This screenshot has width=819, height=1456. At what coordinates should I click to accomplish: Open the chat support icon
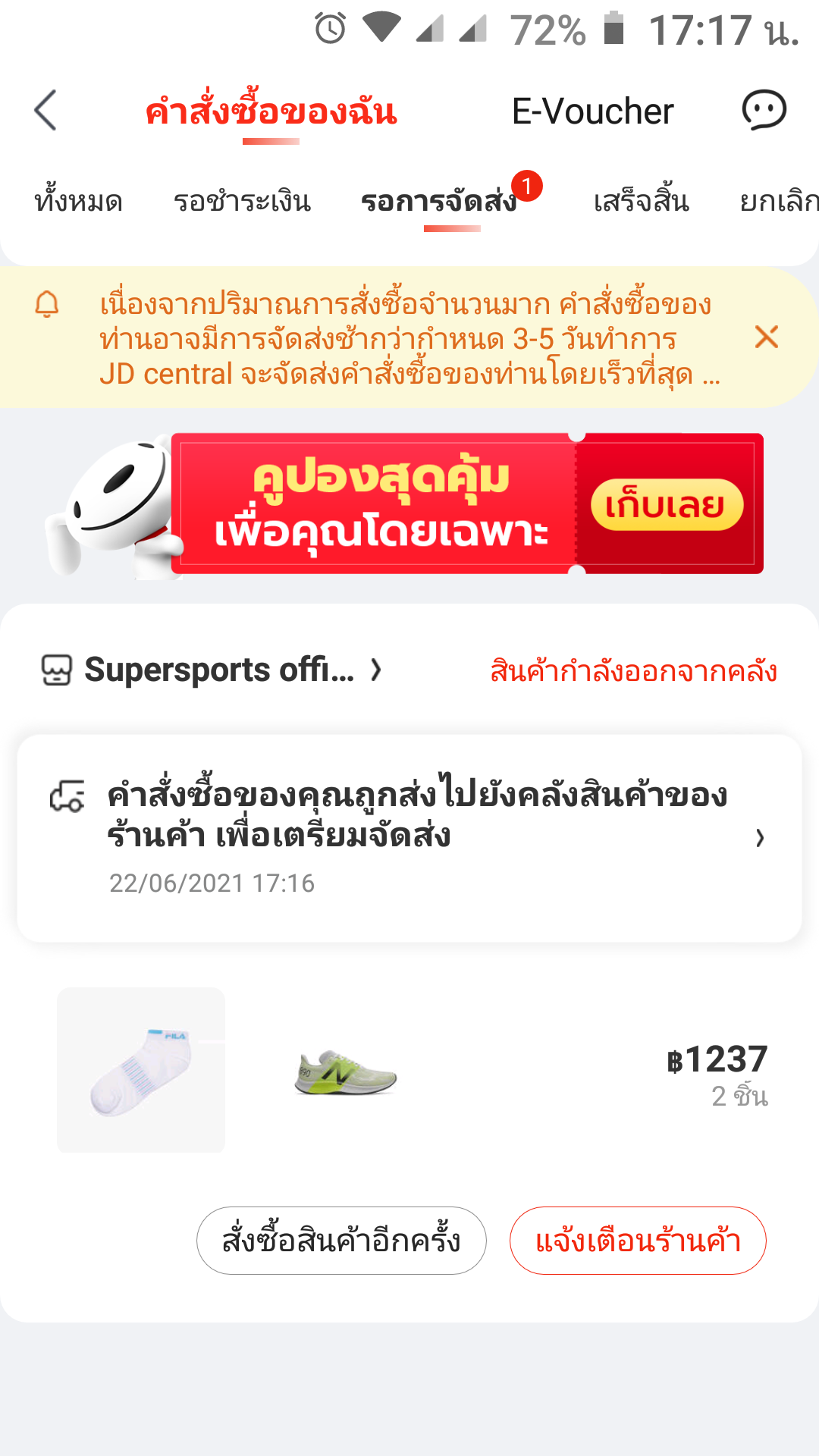coord(764,111)
